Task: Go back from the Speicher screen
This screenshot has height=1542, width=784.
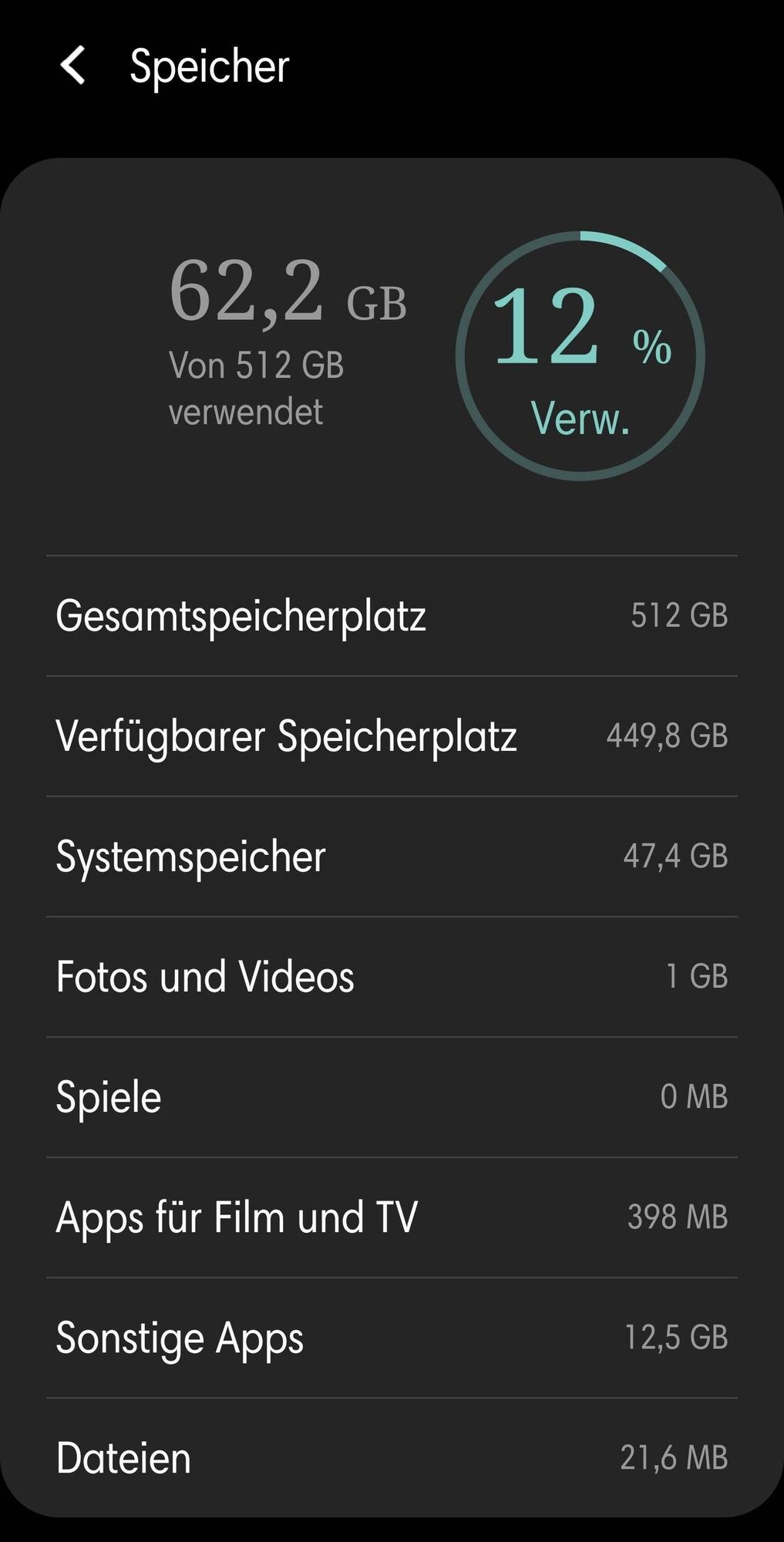Action: coord(73,66)
